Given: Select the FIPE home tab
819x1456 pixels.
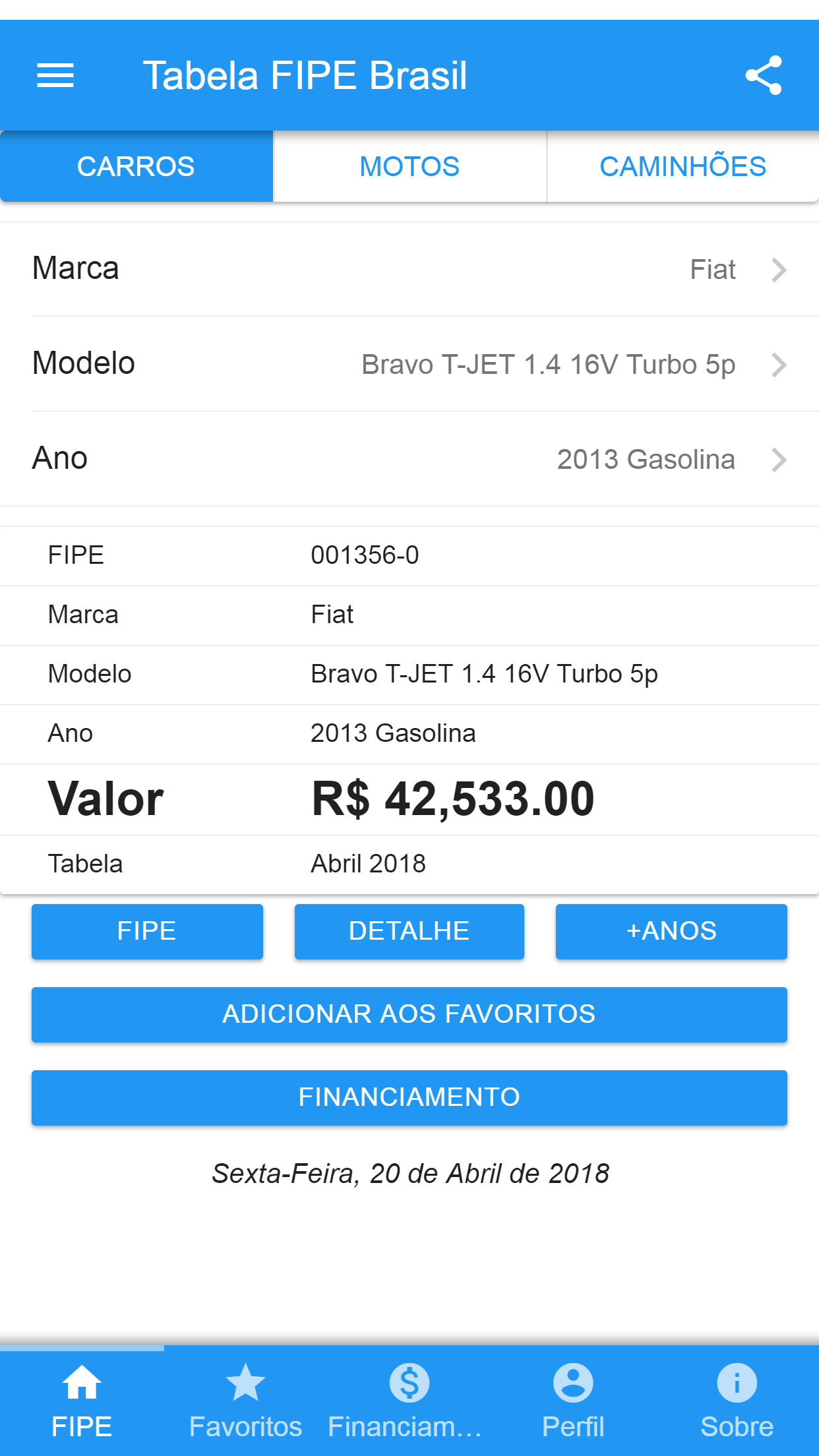Looking at the screenshot, I should 82,1401.
